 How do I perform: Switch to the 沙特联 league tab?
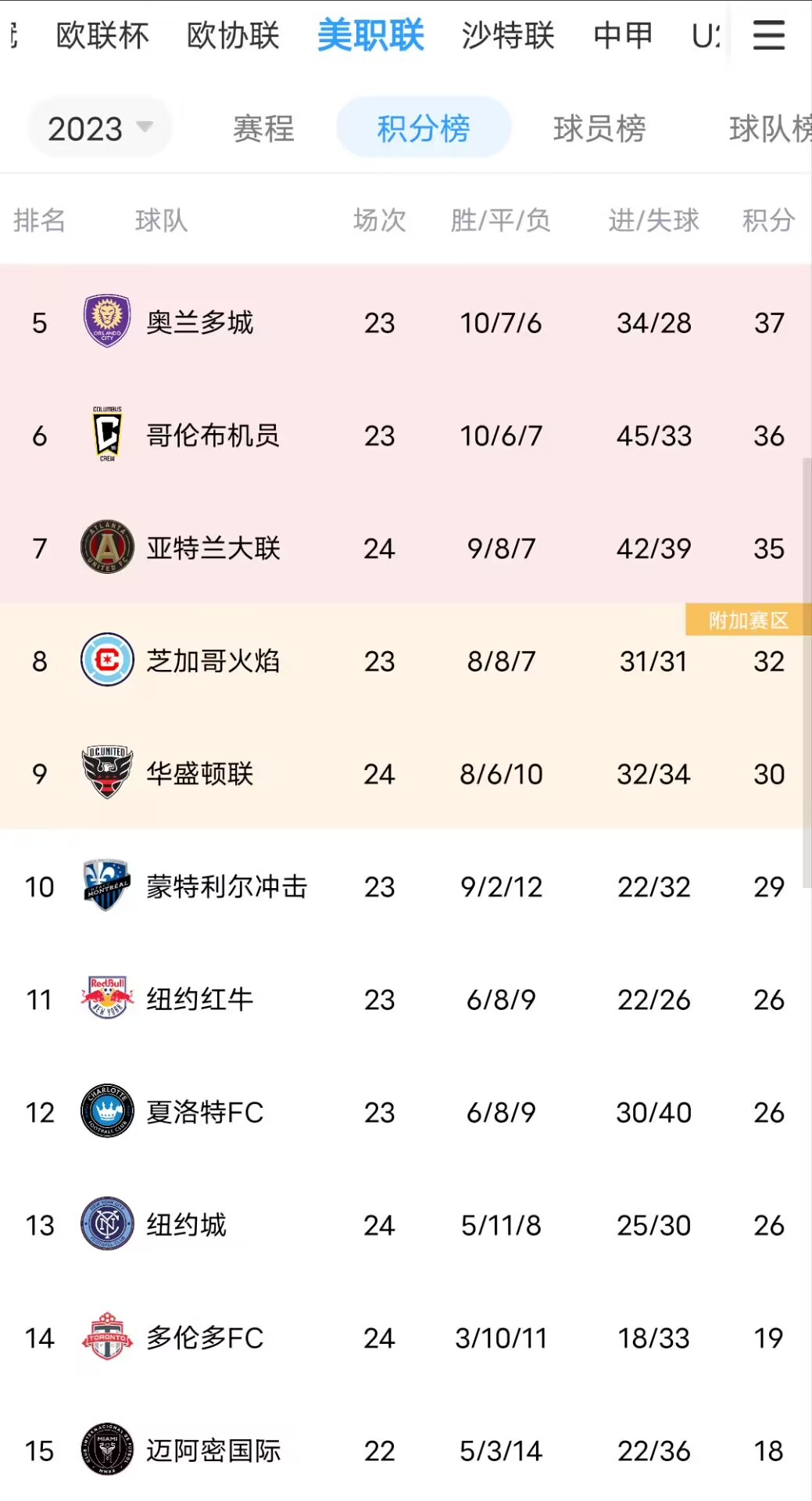click(508, 36)
